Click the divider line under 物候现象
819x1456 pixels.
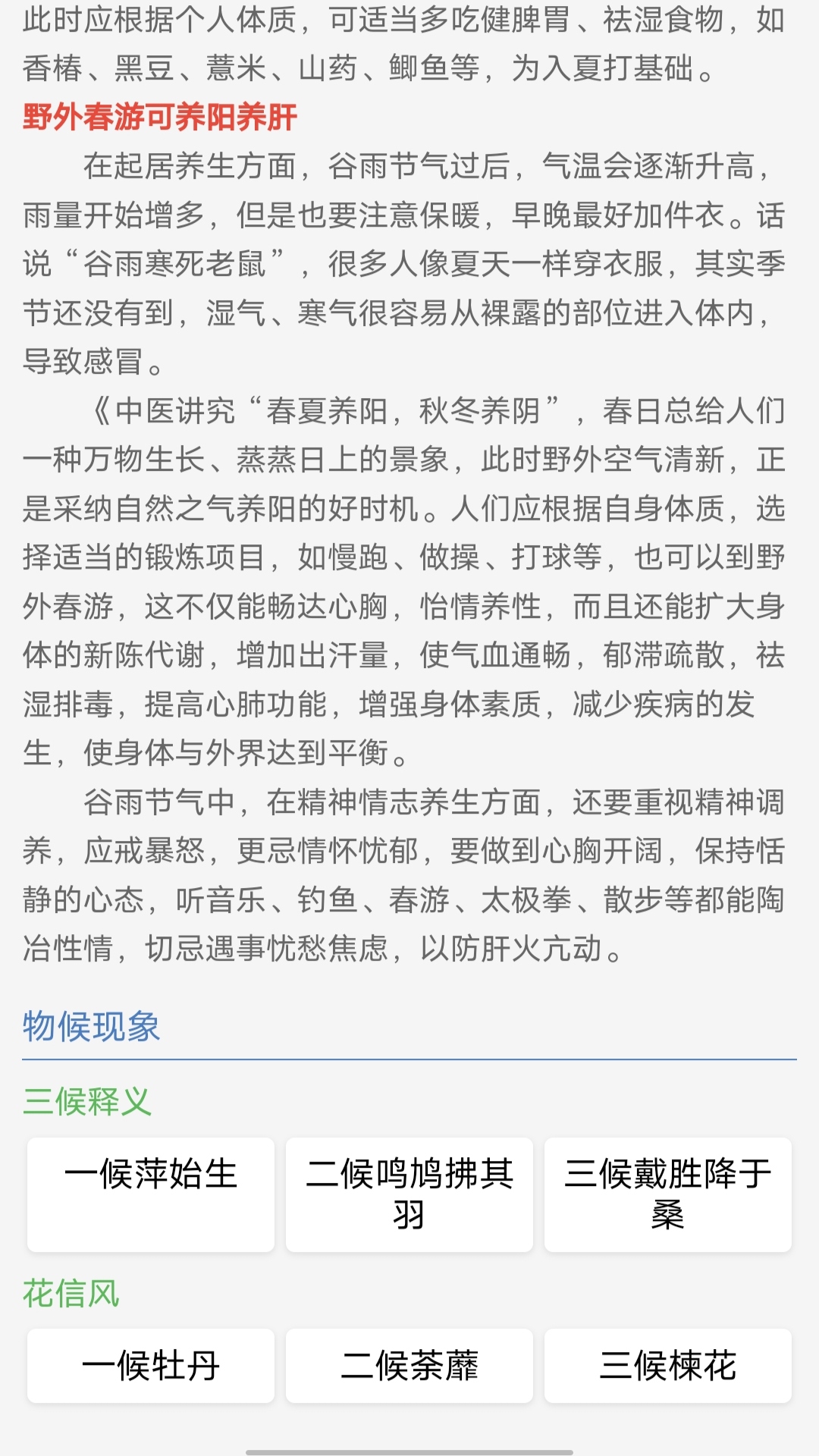[409, 1062]
